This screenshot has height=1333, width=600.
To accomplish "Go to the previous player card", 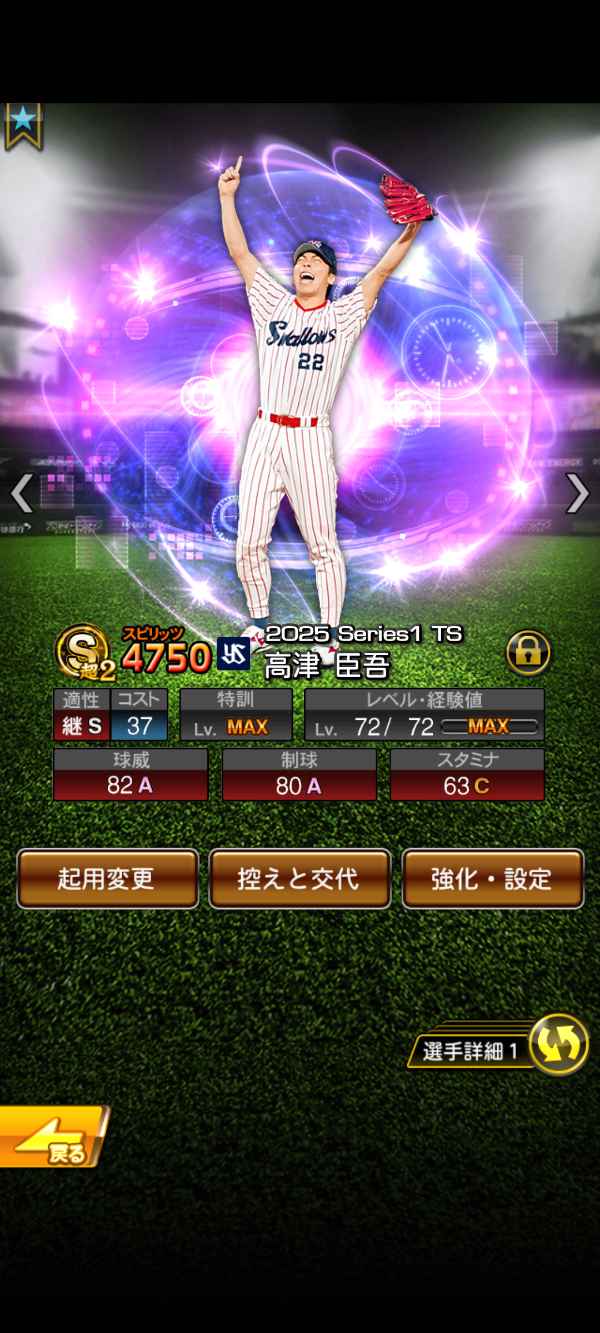I will click(x=21, y=493).
